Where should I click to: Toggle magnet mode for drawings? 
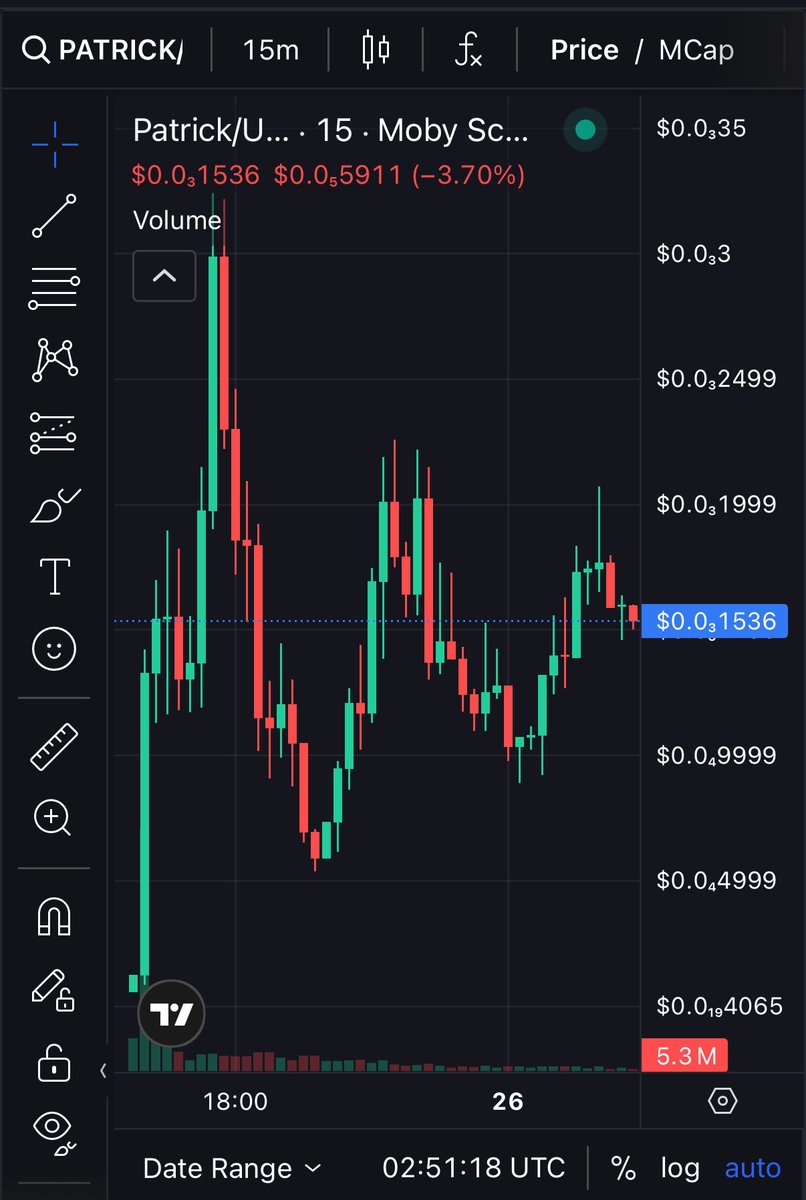[54, 916]
